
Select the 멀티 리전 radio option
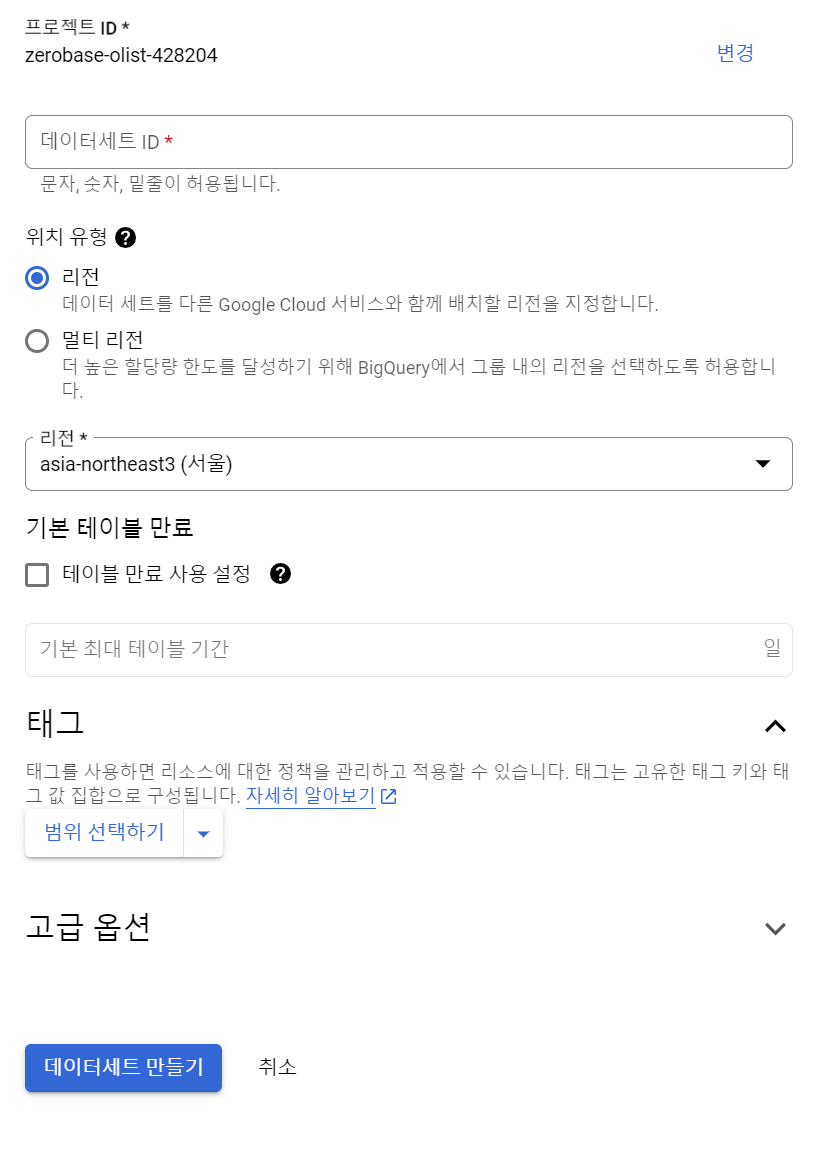click(x=37, y=341)
